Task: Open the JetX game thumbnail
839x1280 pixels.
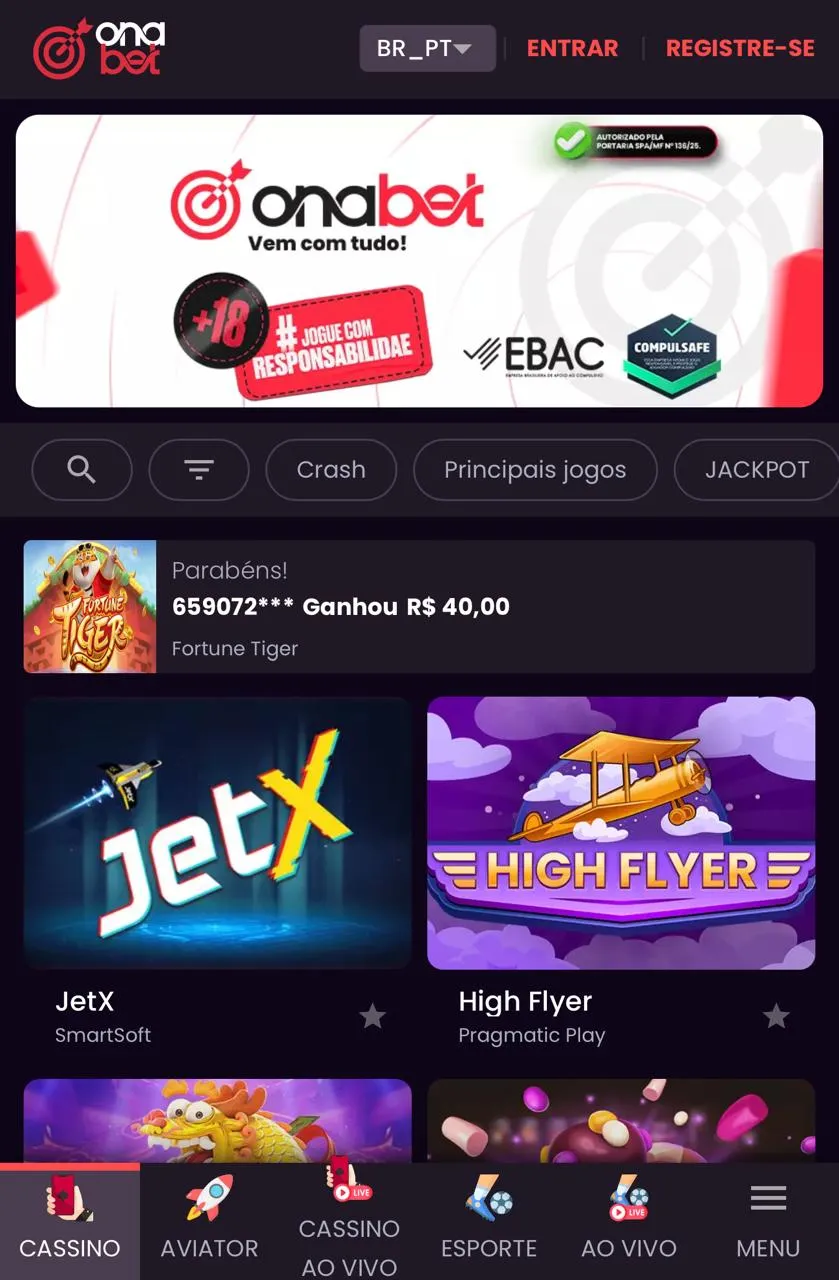Action: [x=218, y=833]
